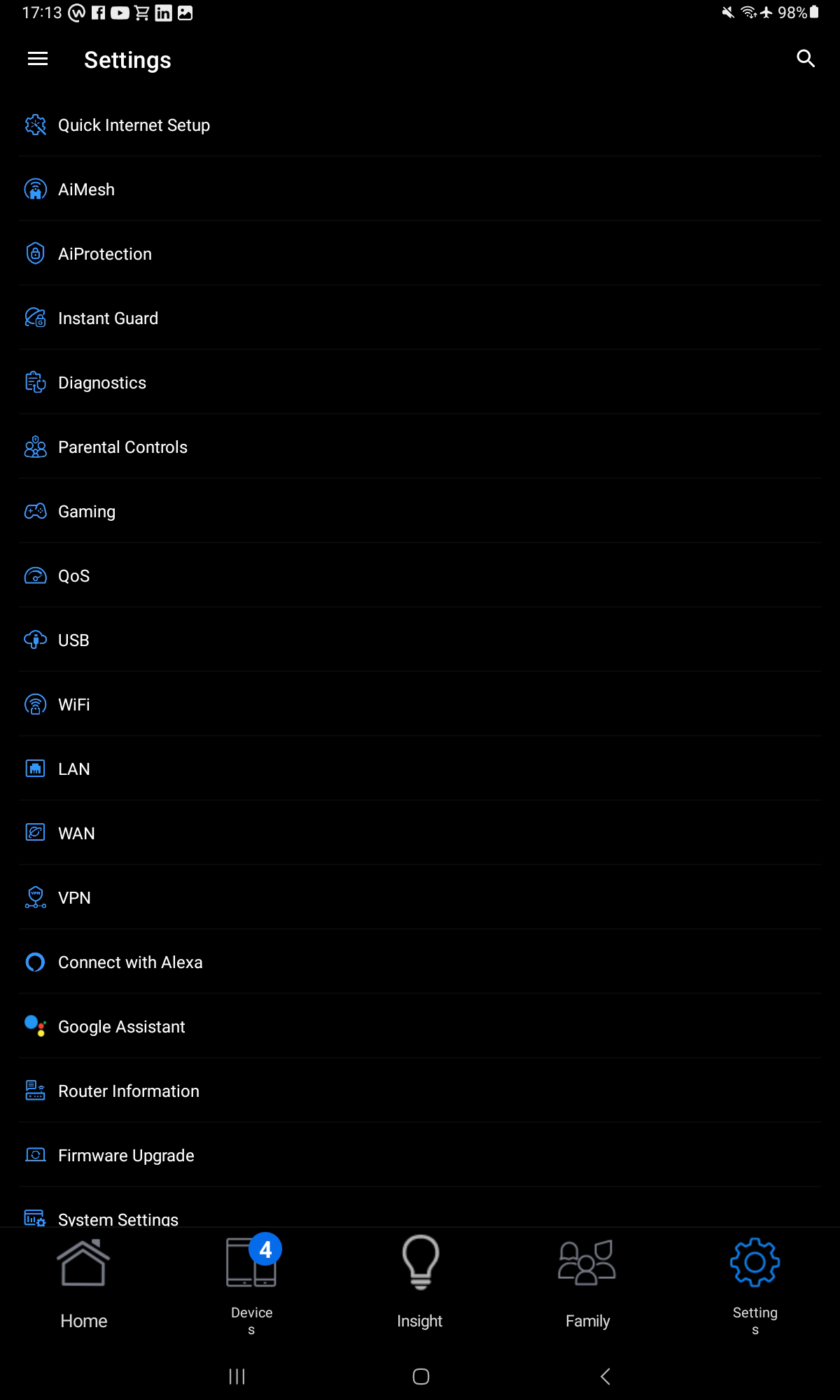Open AiProtection
Viewport: 840px width, 1400px height.
click(x=105, y=254)
